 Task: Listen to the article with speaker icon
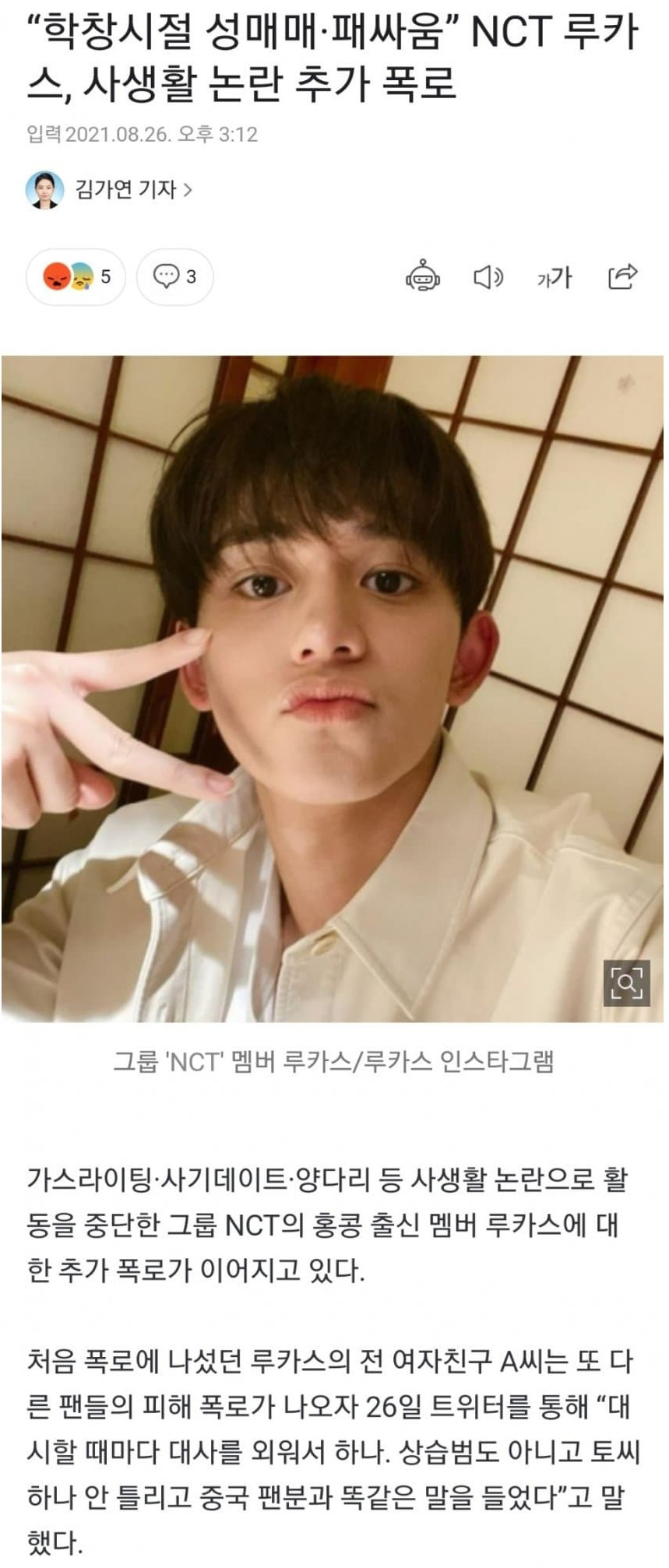tap(488, 276)
